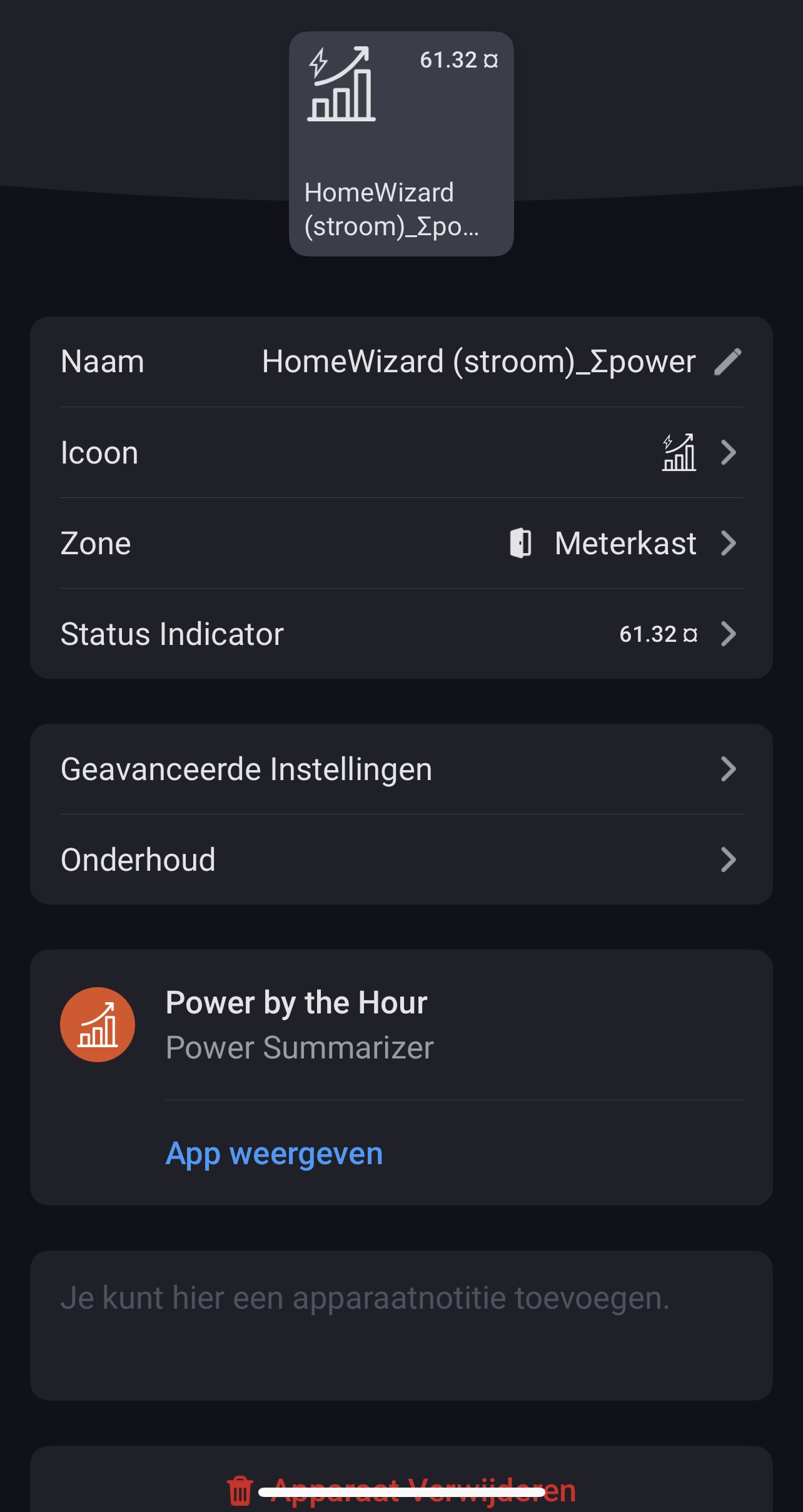Change the Zone from Meterkast
The image size is (803, 1512).
[401, 543]
